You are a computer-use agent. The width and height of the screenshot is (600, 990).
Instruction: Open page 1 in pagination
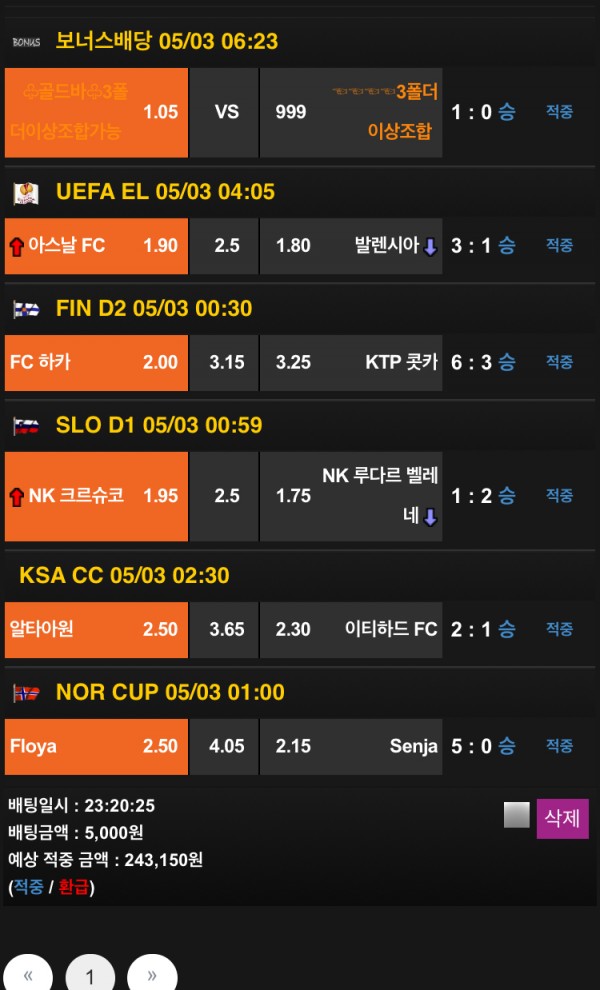[x=90, y=976]
